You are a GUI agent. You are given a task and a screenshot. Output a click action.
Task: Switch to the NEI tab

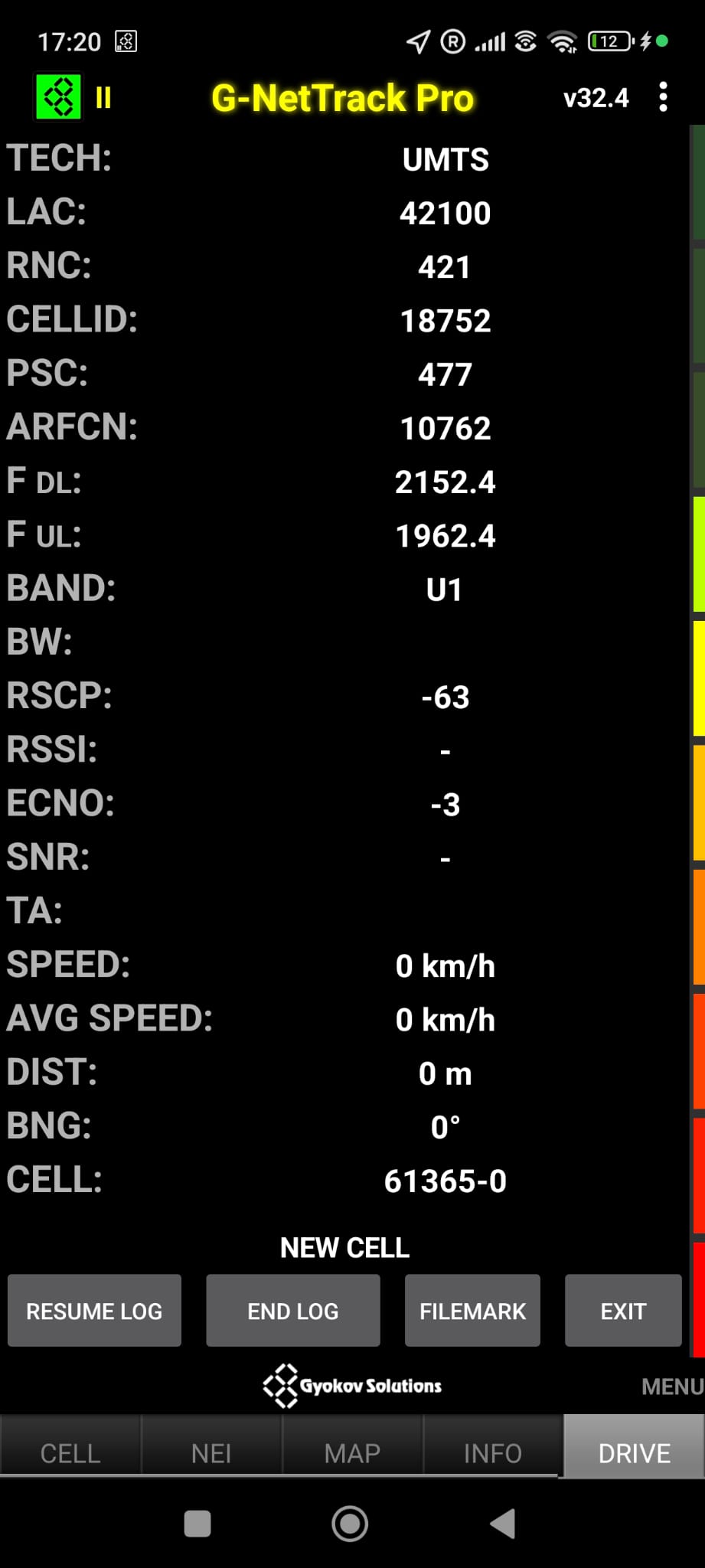point(211,1452)
